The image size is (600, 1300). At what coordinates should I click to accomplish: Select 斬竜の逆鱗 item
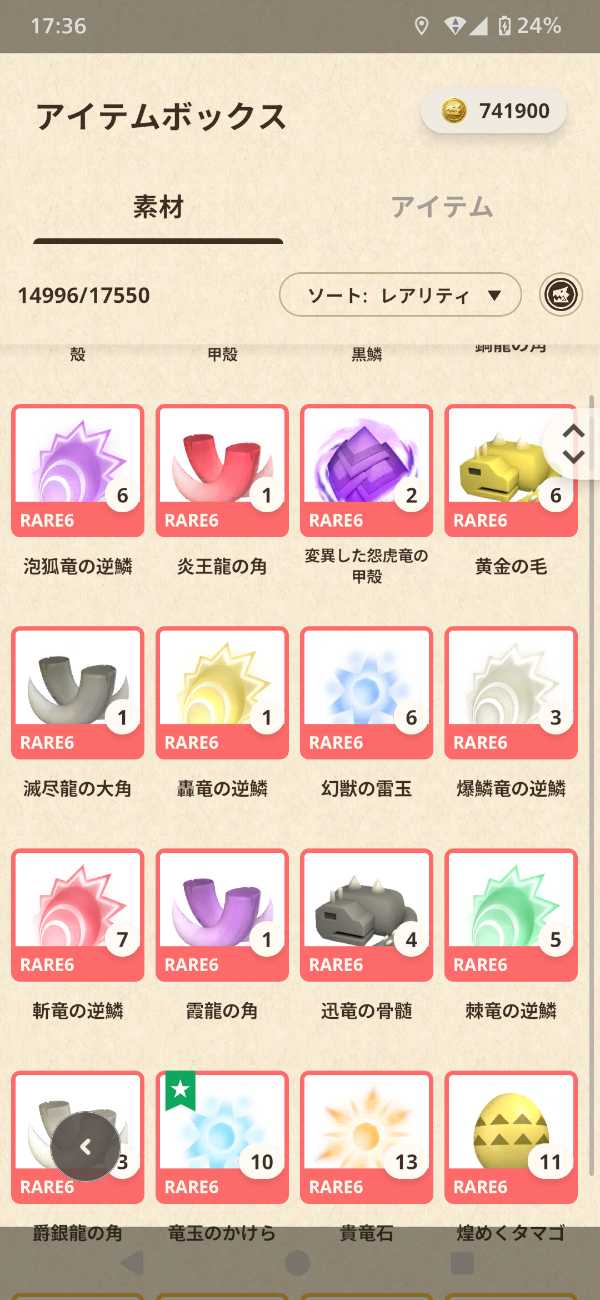click(x=77, y=915)
